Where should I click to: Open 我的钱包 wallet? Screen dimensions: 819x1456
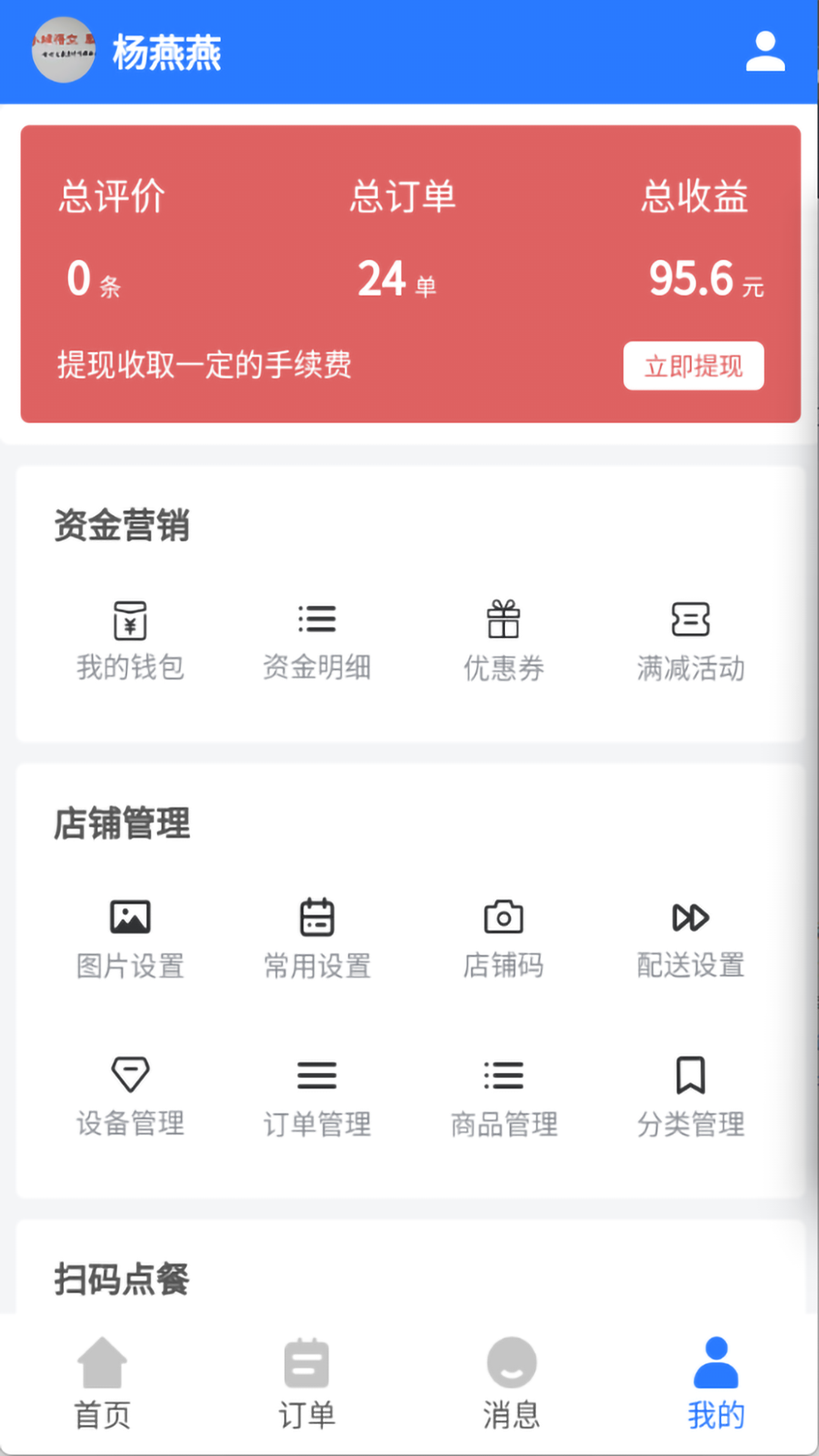coord(130,641)
